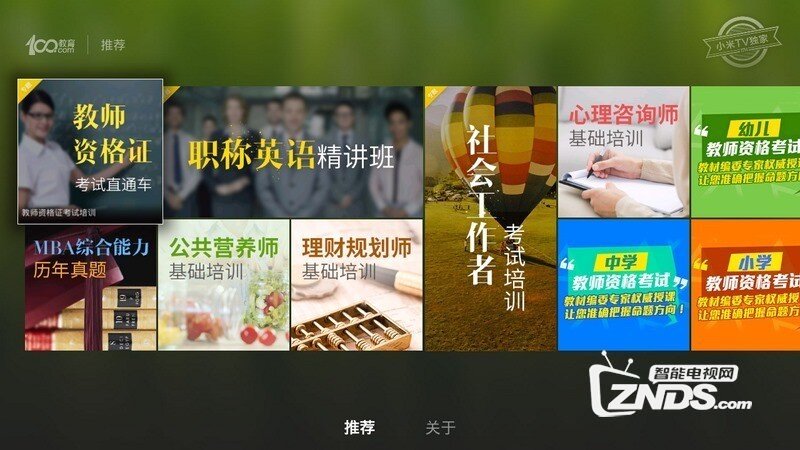
Task: Open the 幼儿 教师资格考试 tile
Action: 746,152
